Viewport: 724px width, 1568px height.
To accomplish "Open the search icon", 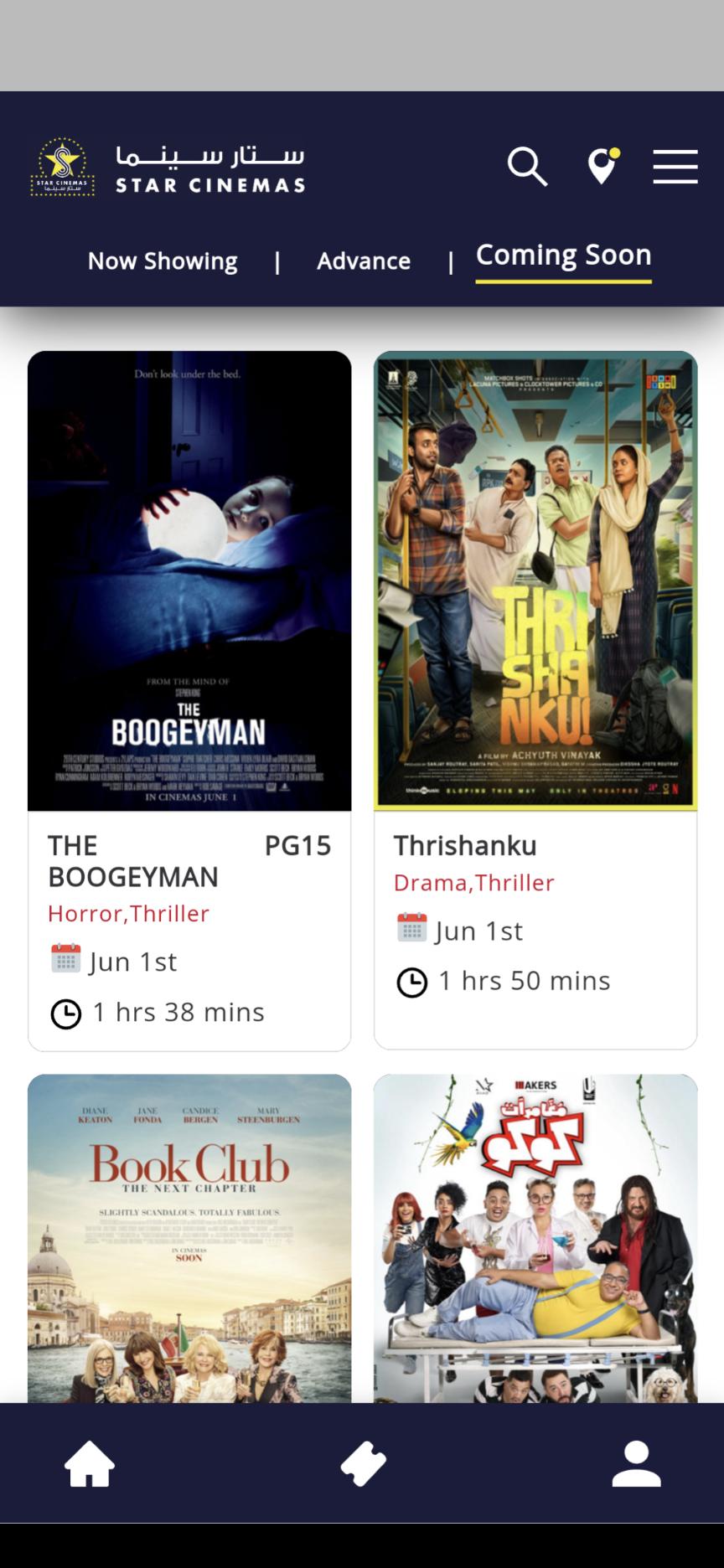I will 527,167.
